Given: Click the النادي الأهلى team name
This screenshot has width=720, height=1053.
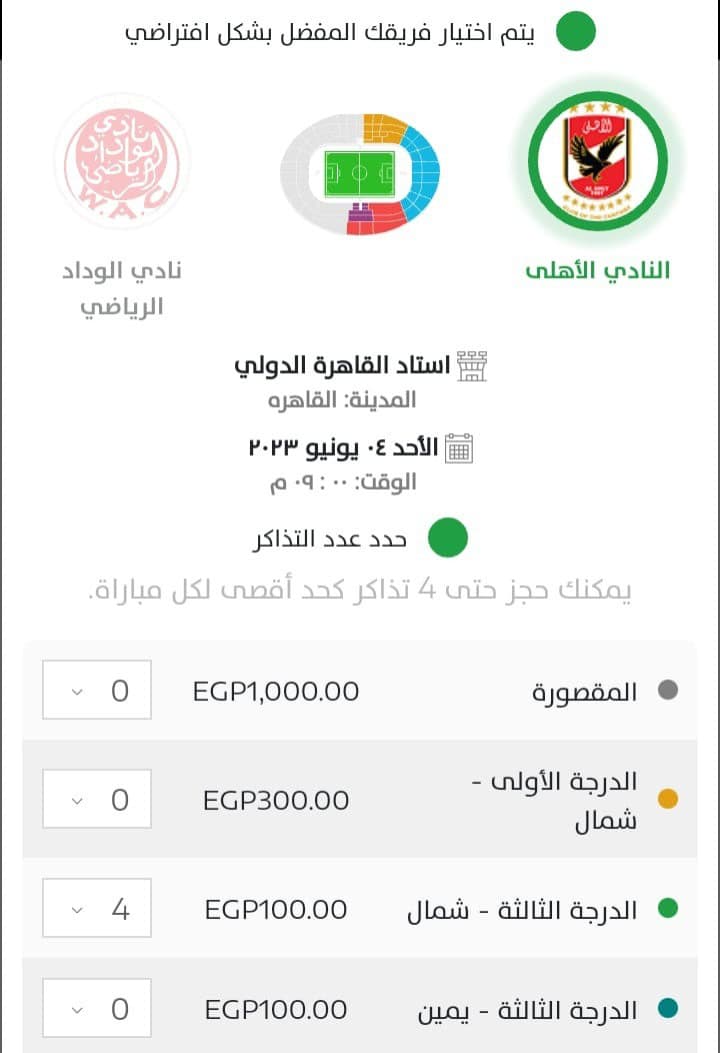Looking at the screenshot, I should [597, 270].
